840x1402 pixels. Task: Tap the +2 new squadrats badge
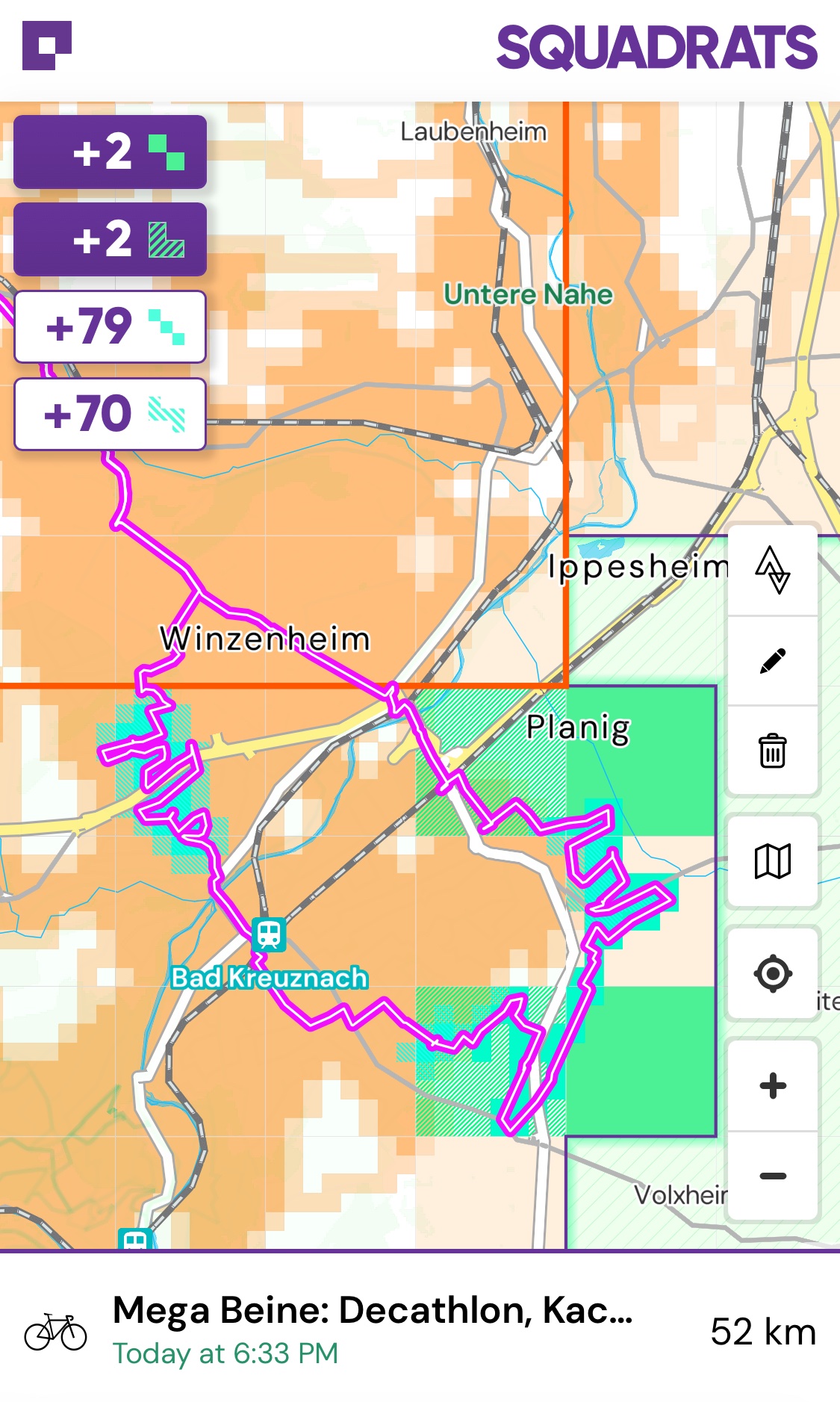pos(110,152)
